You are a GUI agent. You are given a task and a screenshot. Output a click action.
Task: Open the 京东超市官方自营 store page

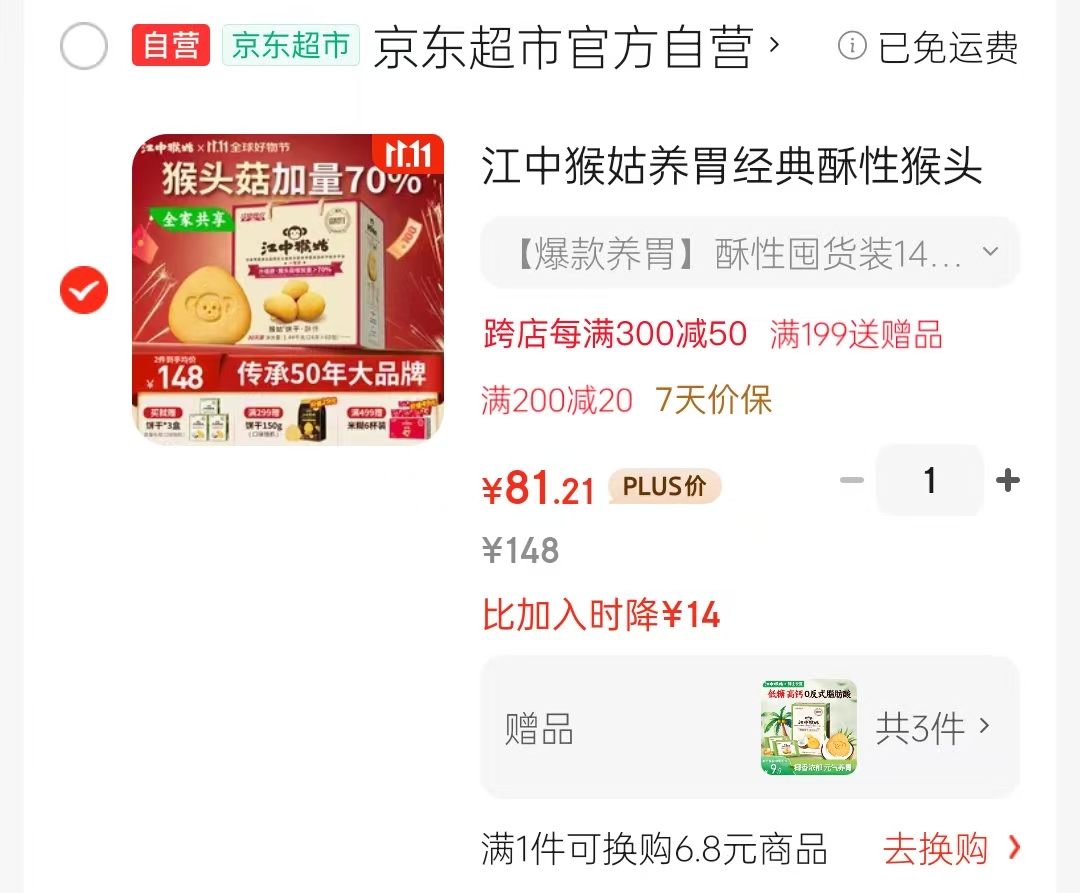pos(577,47)
